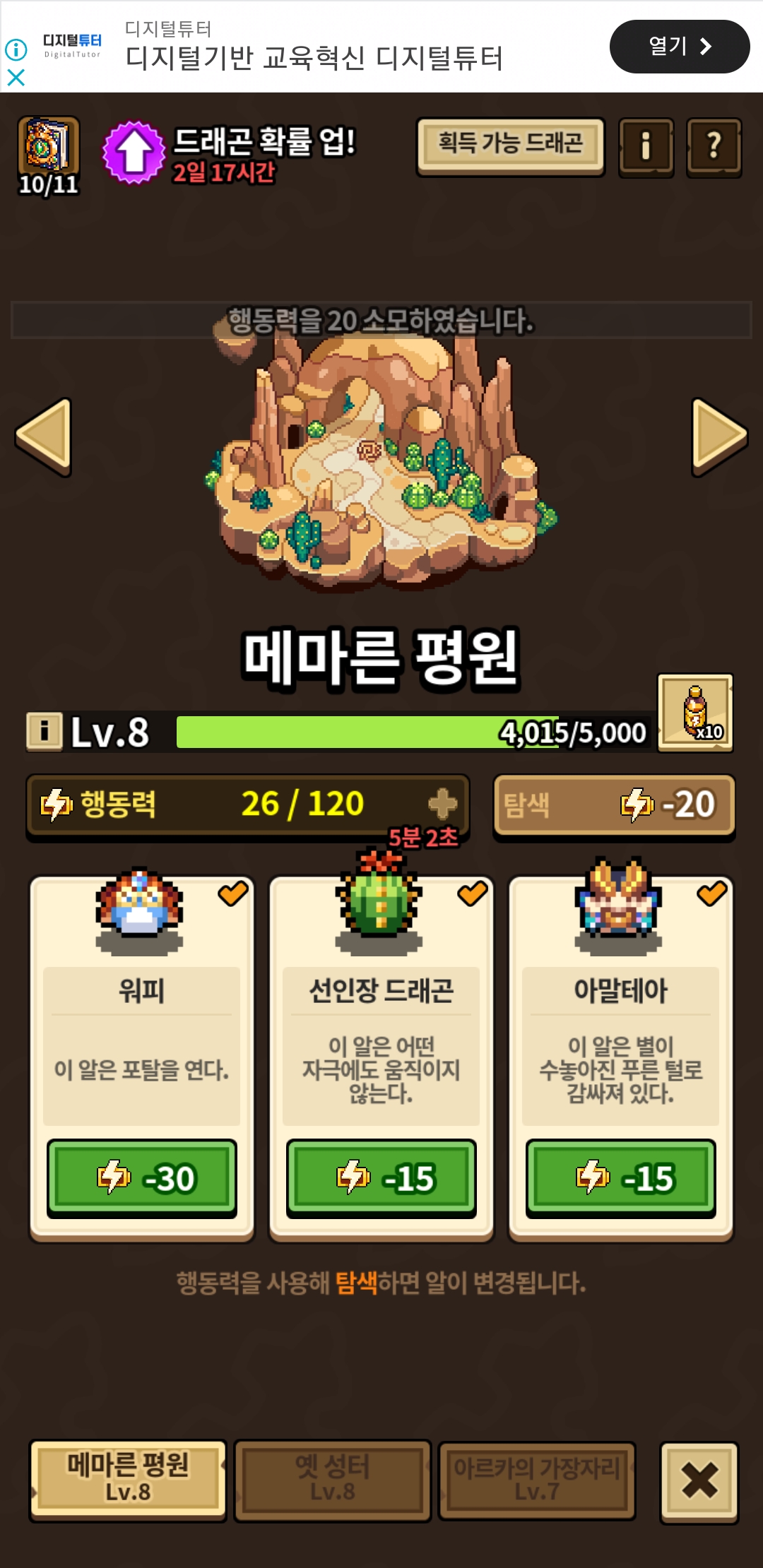763x1568 pixels.
Task: View level info next to Lv.8
Action: click(x=44, y=731)
